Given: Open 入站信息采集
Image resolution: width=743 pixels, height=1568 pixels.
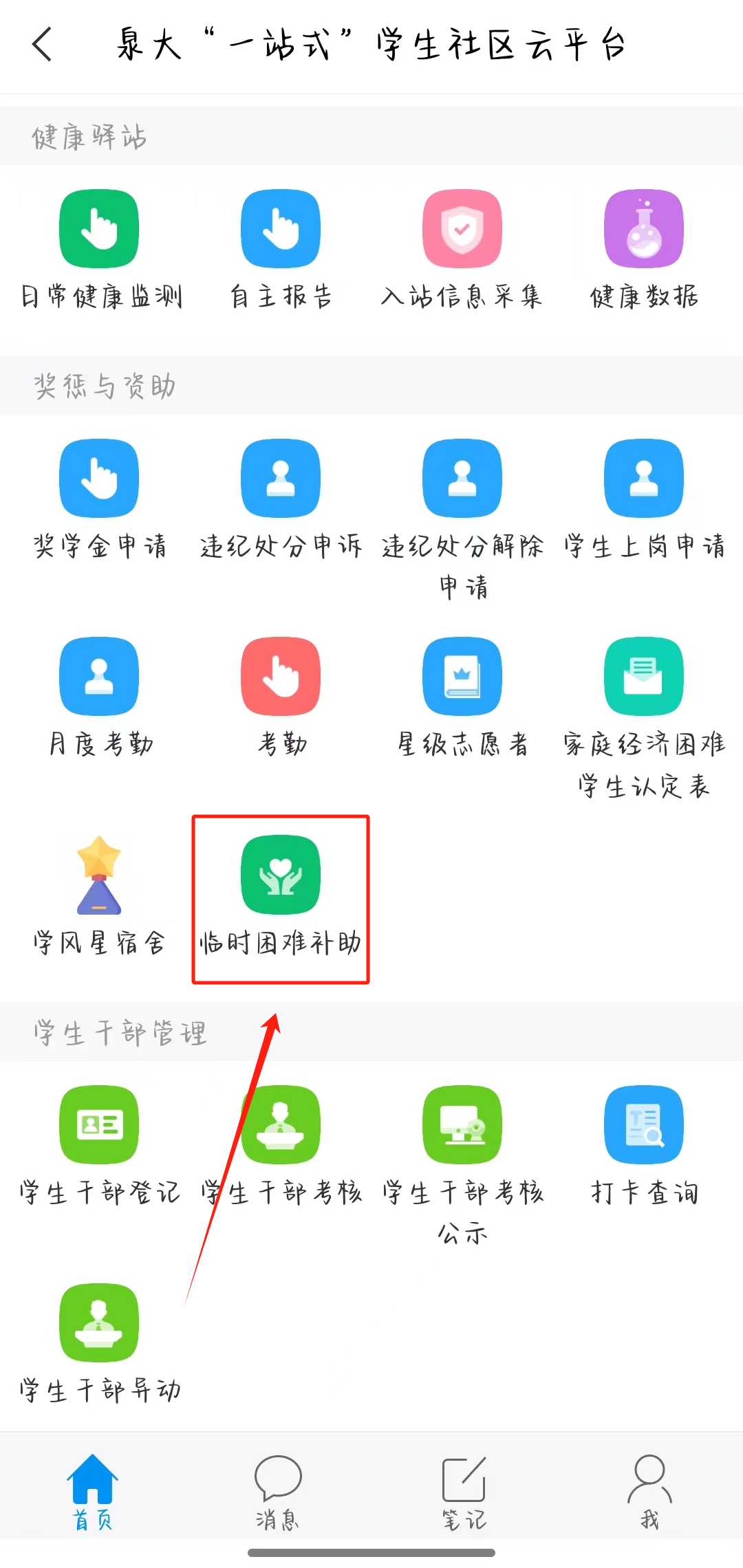Looking at the screenshot, I should [462, 230].
